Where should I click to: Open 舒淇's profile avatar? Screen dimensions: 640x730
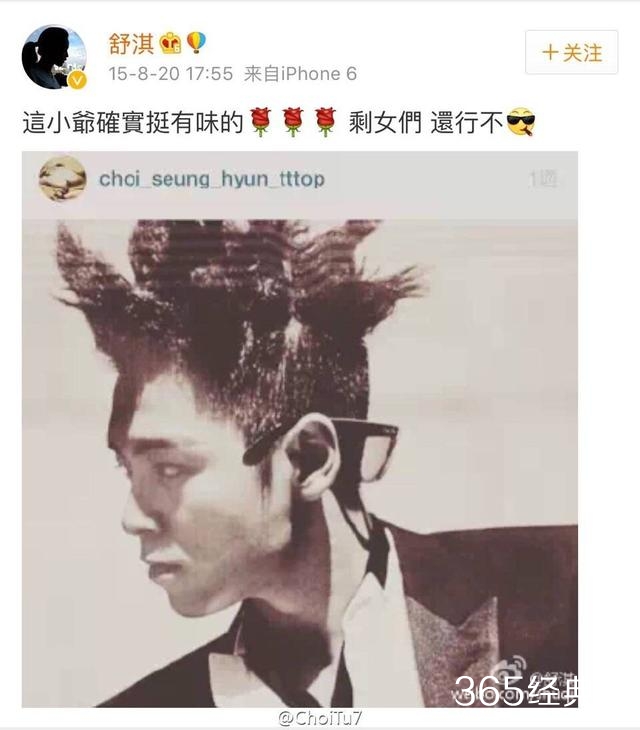tap(54, 57)
